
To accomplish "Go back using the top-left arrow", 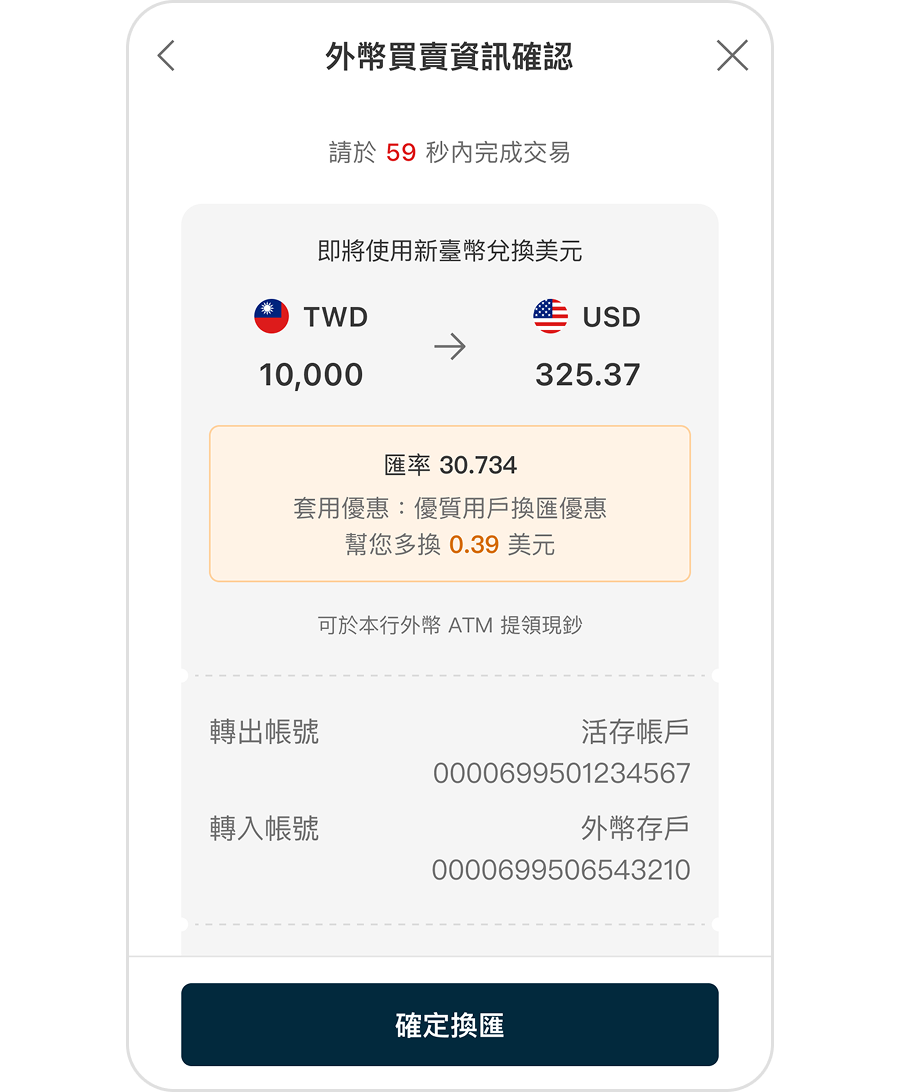I will click(167, 56).
